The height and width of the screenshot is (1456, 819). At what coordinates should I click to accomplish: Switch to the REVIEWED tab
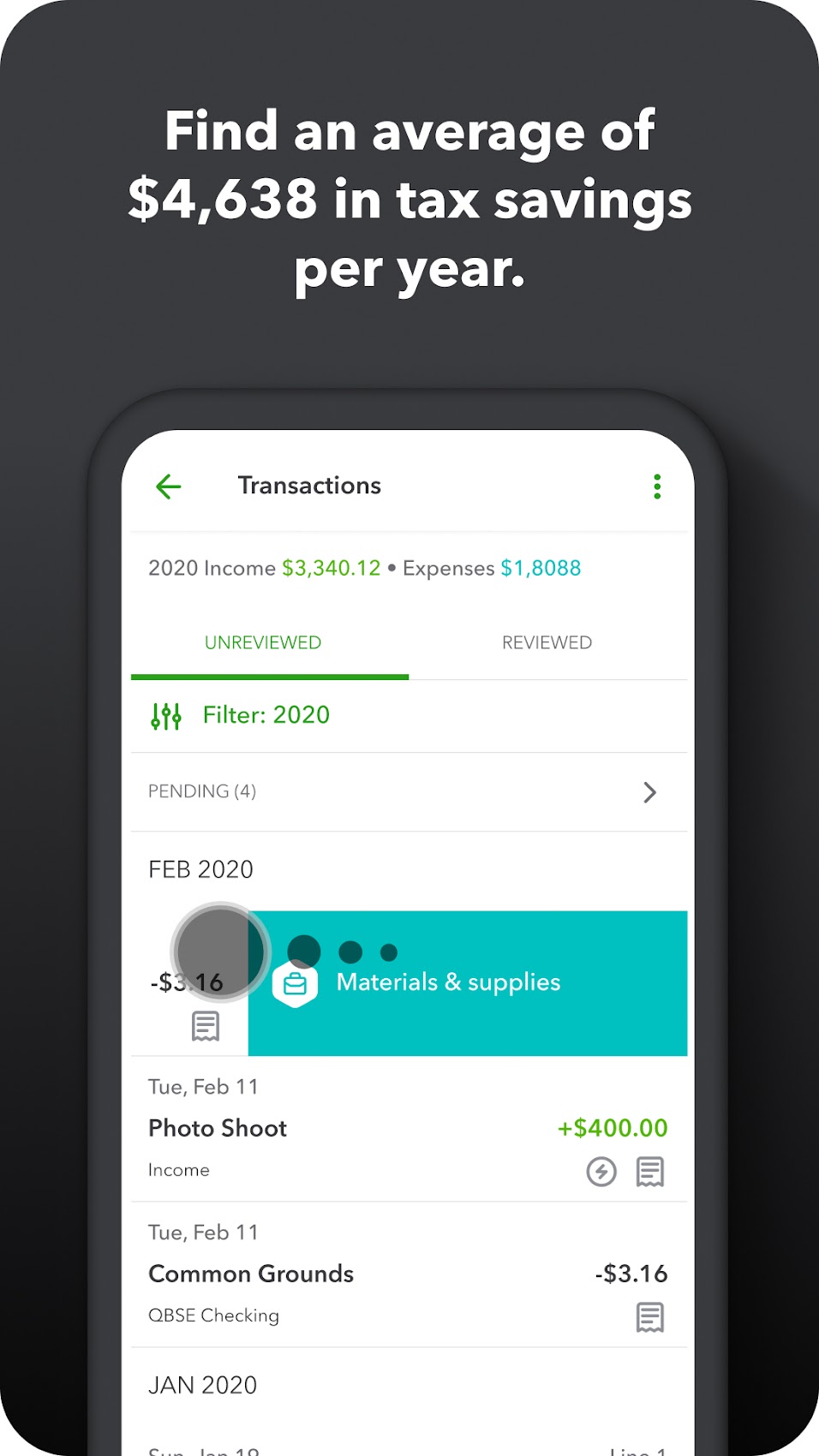tap(547, 642)
